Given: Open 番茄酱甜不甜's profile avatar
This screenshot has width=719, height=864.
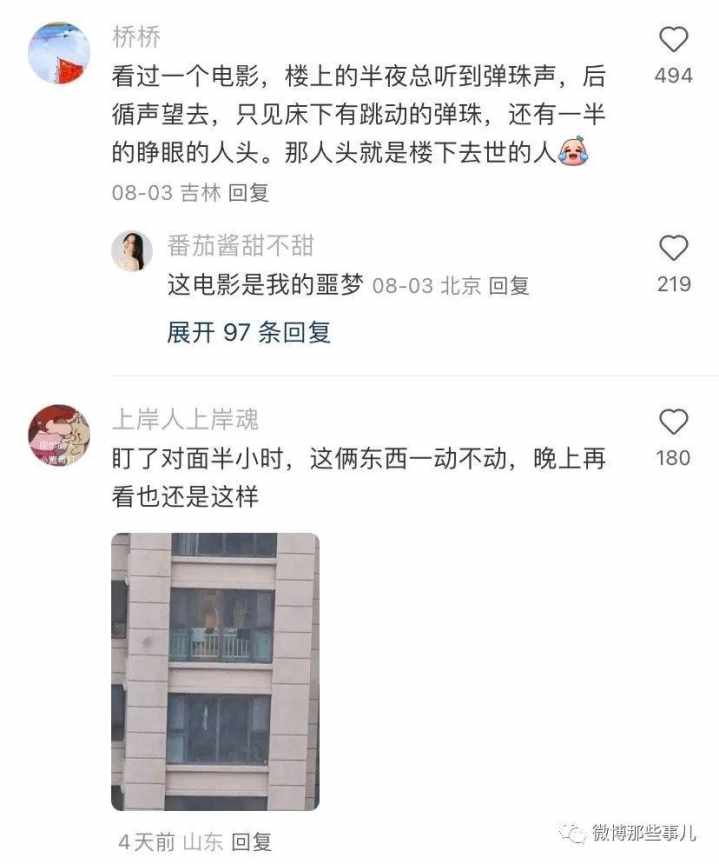Looking at the screenshot, I should 131,250.
